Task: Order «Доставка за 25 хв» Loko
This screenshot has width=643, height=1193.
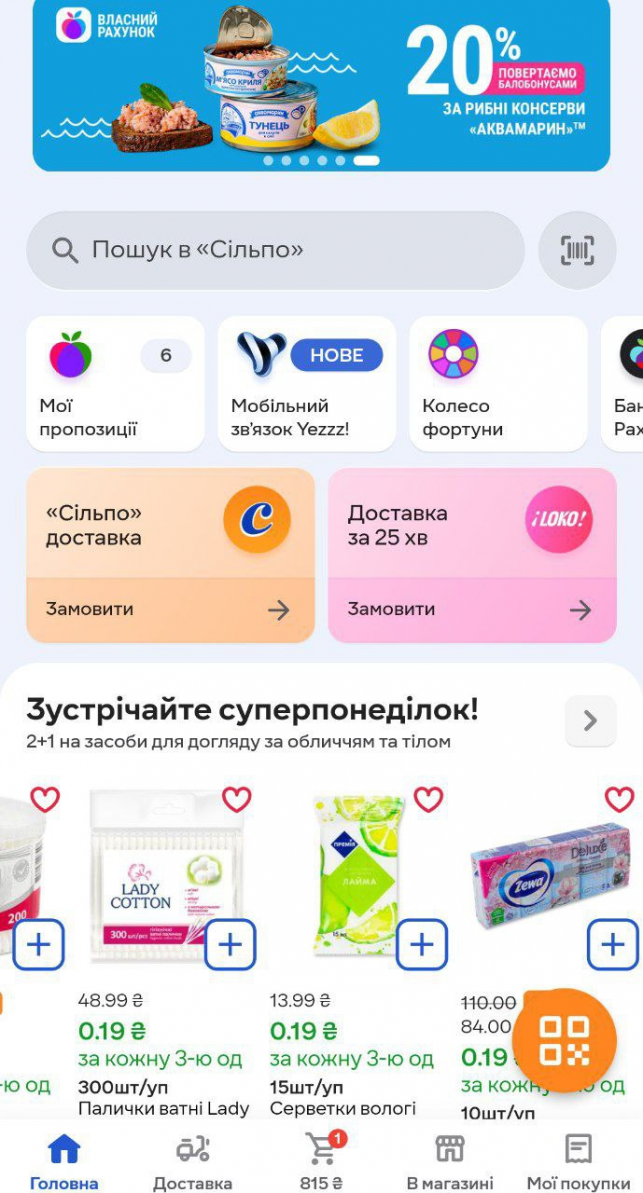Action: pos(471,608)
